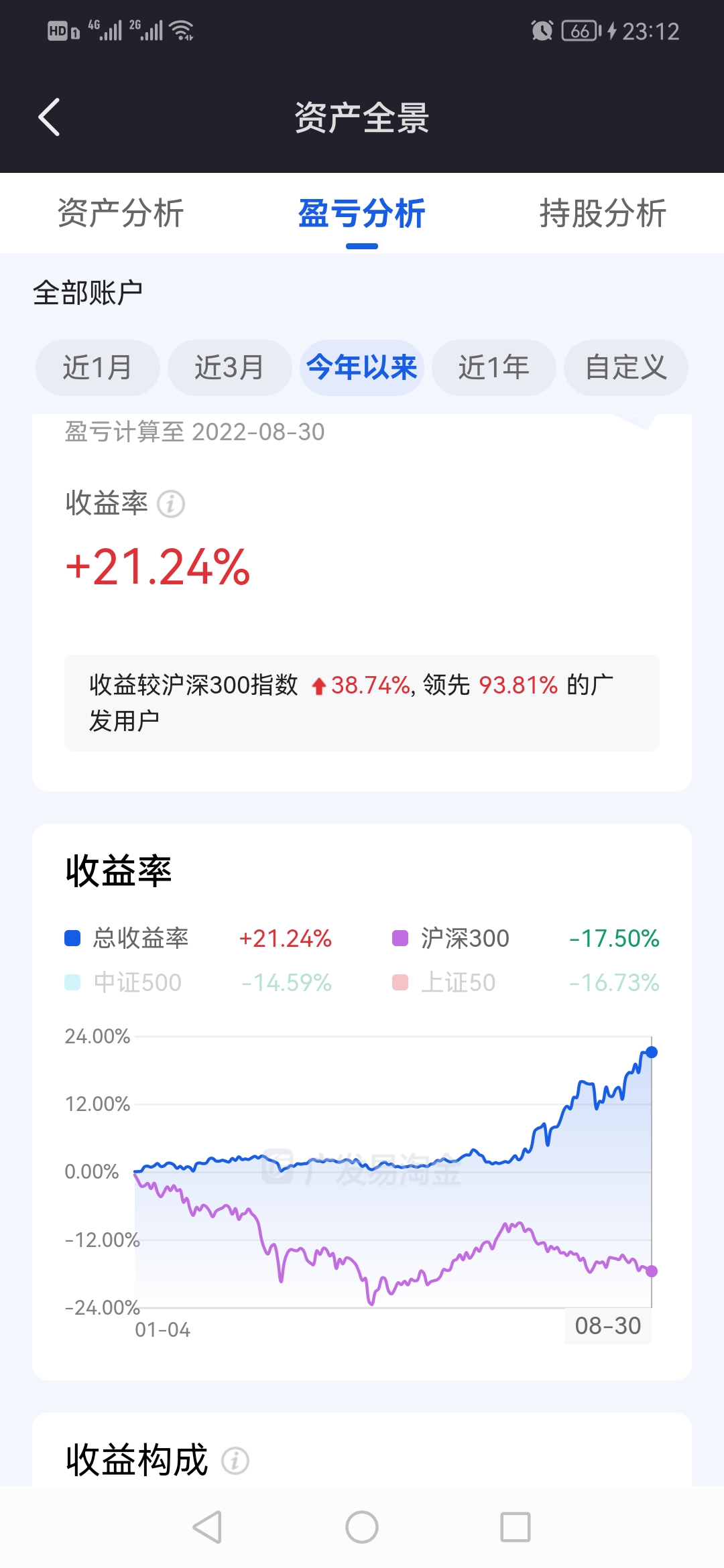Select 今年以来 time range

point(361,368)
